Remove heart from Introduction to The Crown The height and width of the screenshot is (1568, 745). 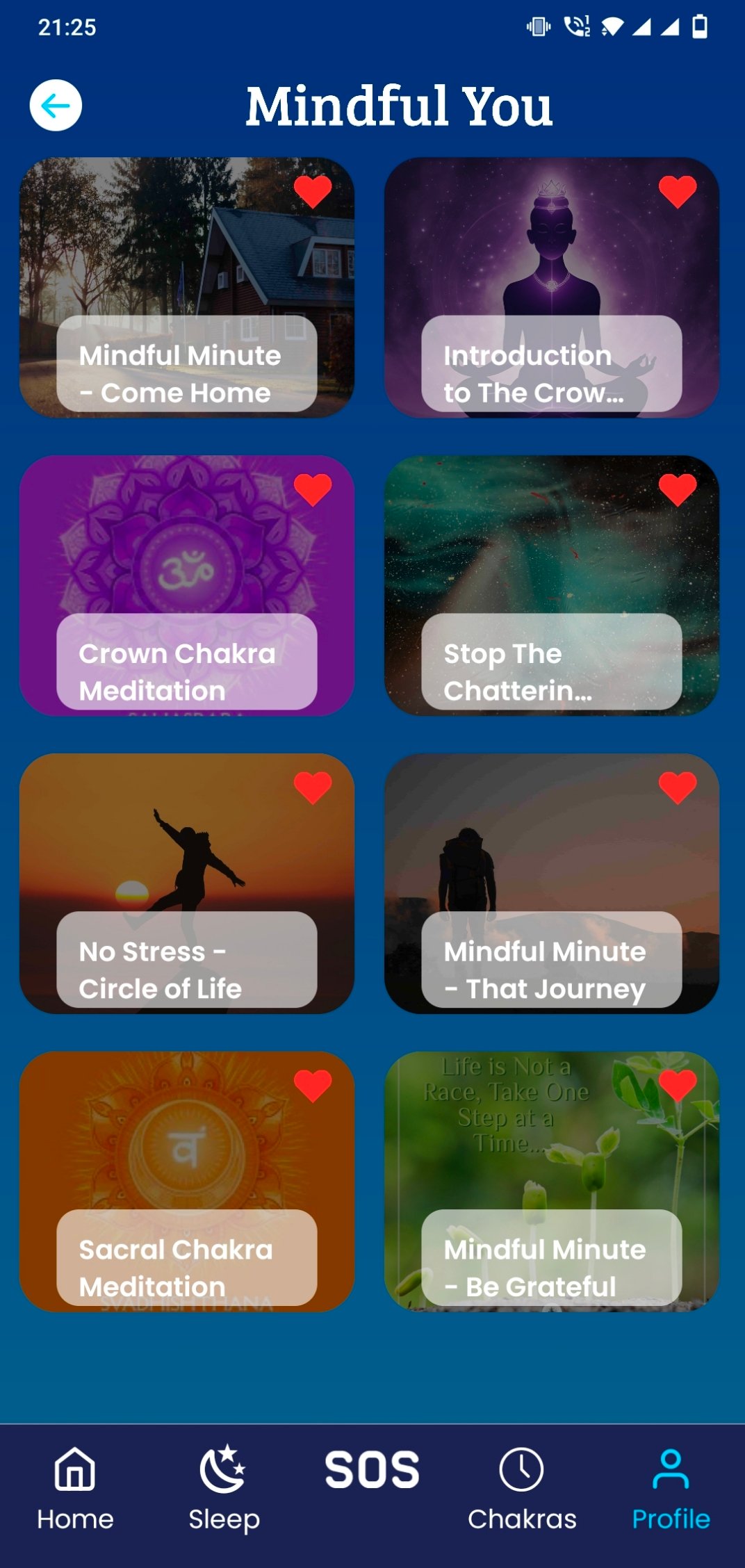click(x=678, y=192)
